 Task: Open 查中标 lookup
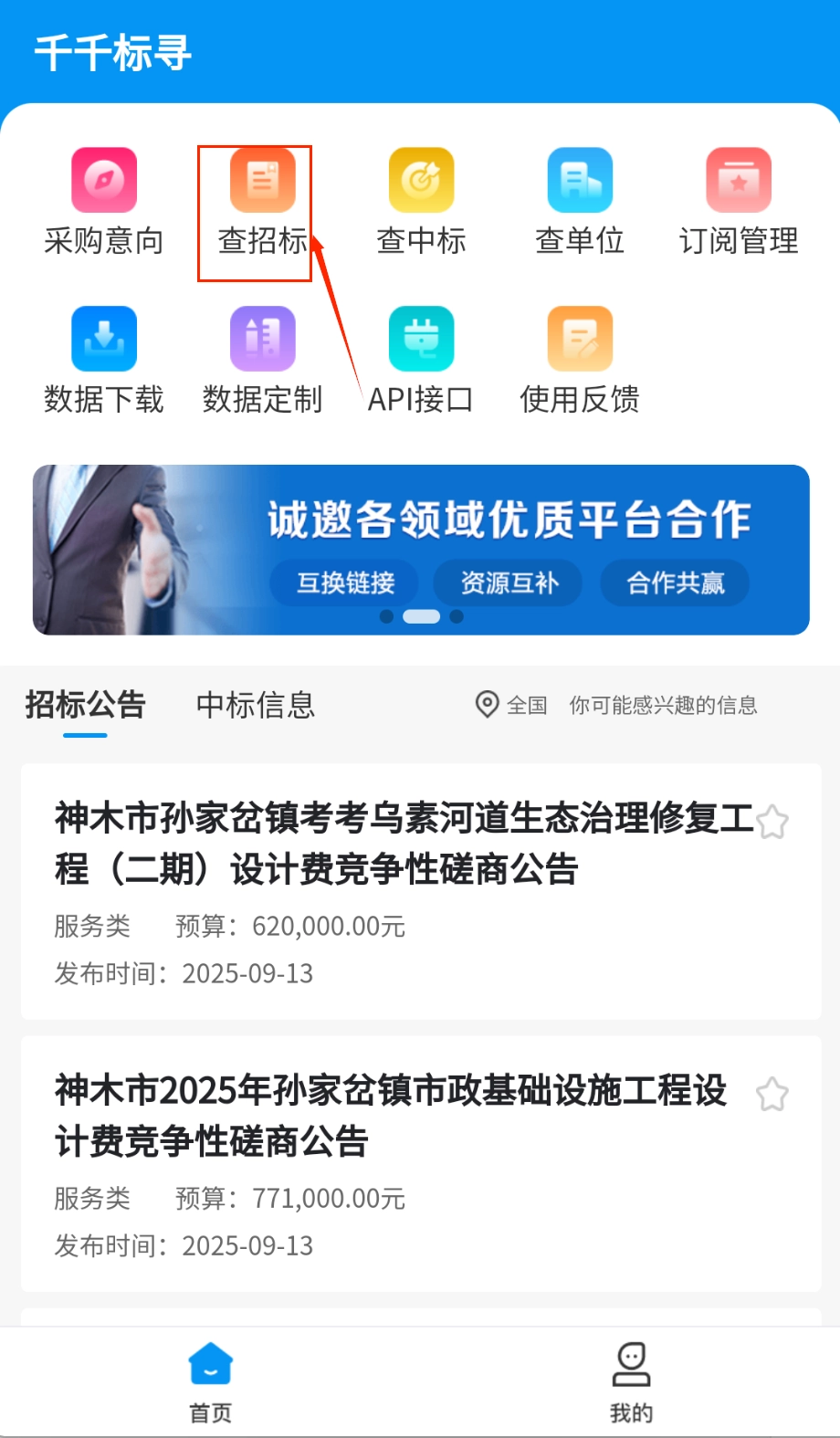(421, 203)
